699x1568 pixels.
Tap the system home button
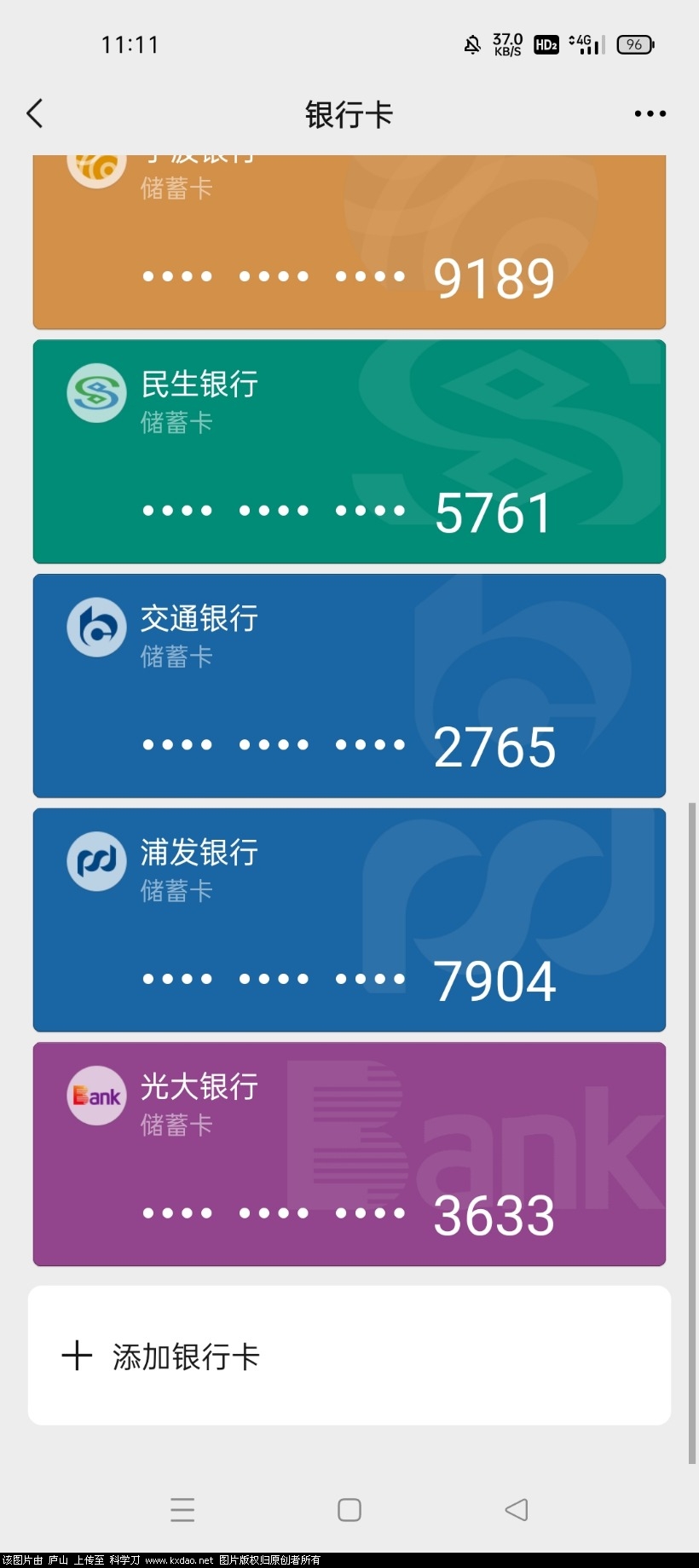tap(349, 1510)
